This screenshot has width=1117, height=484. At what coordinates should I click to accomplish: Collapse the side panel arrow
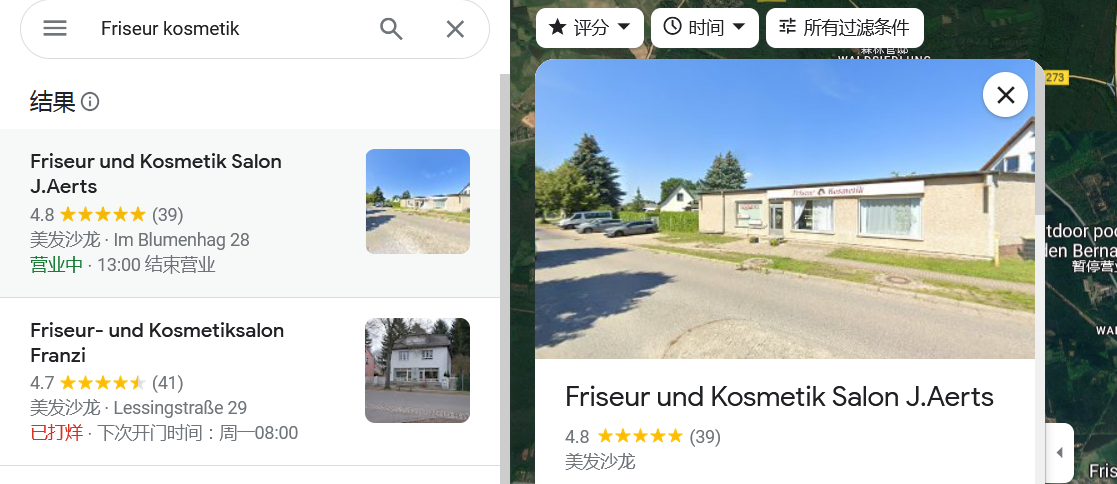coord(1060,453)
